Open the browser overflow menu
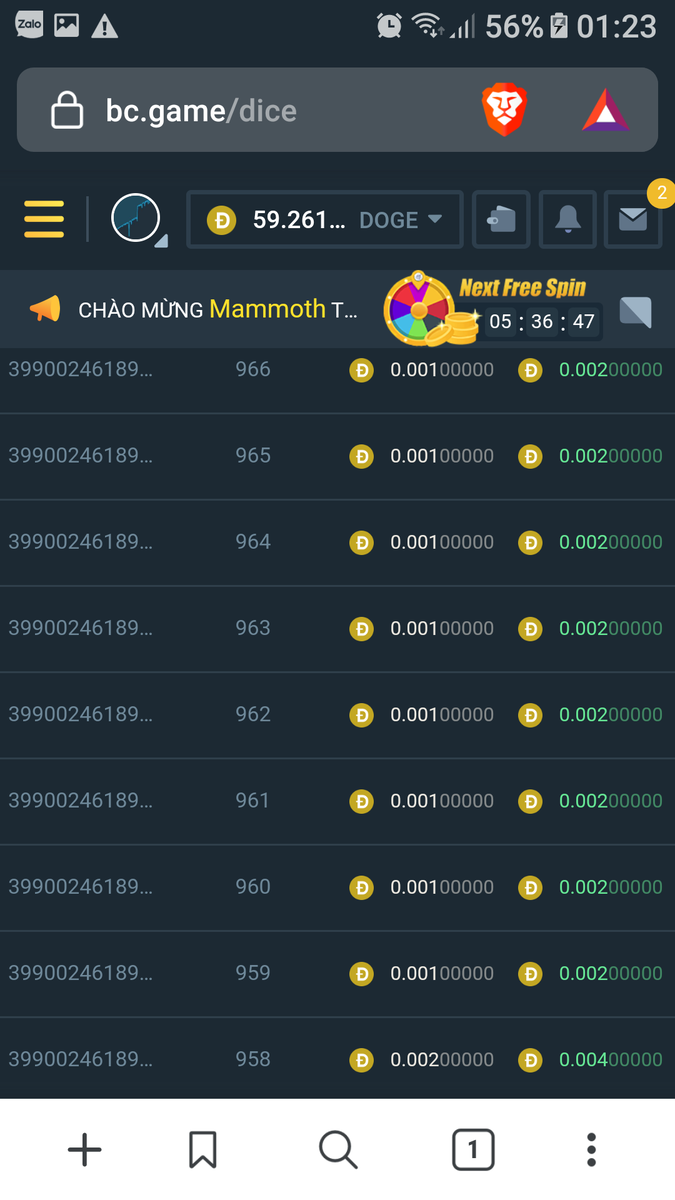 (x=591, y=1150)
